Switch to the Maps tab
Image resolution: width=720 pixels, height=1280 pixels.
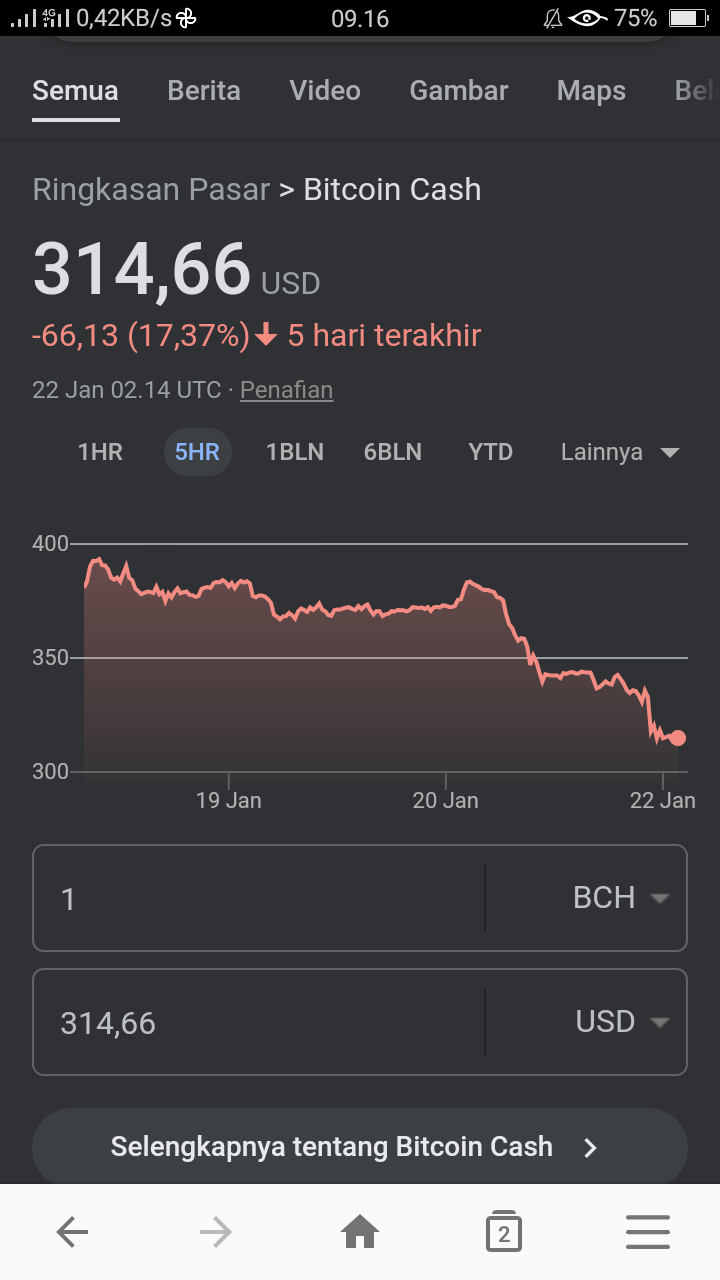click(591, 91)
